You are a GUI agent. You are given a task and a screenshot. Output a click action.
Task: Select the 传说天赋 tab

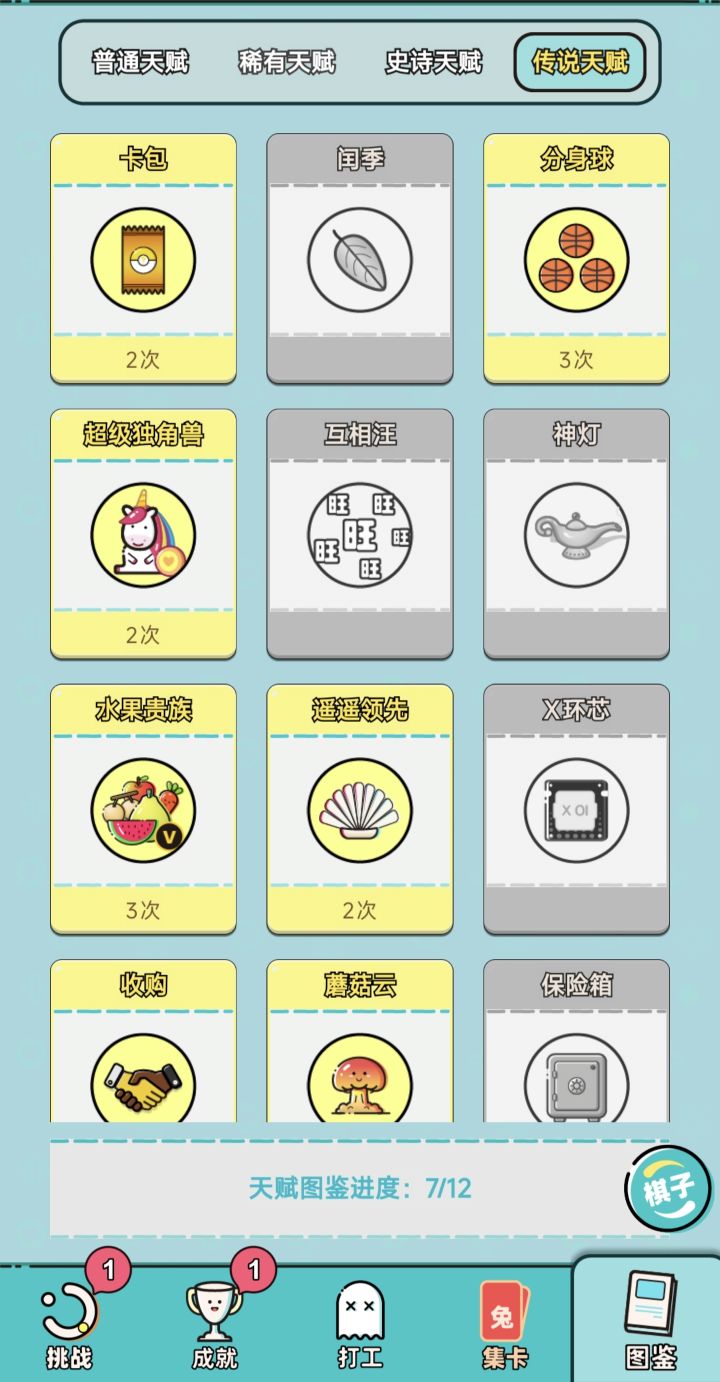point(578,62)
